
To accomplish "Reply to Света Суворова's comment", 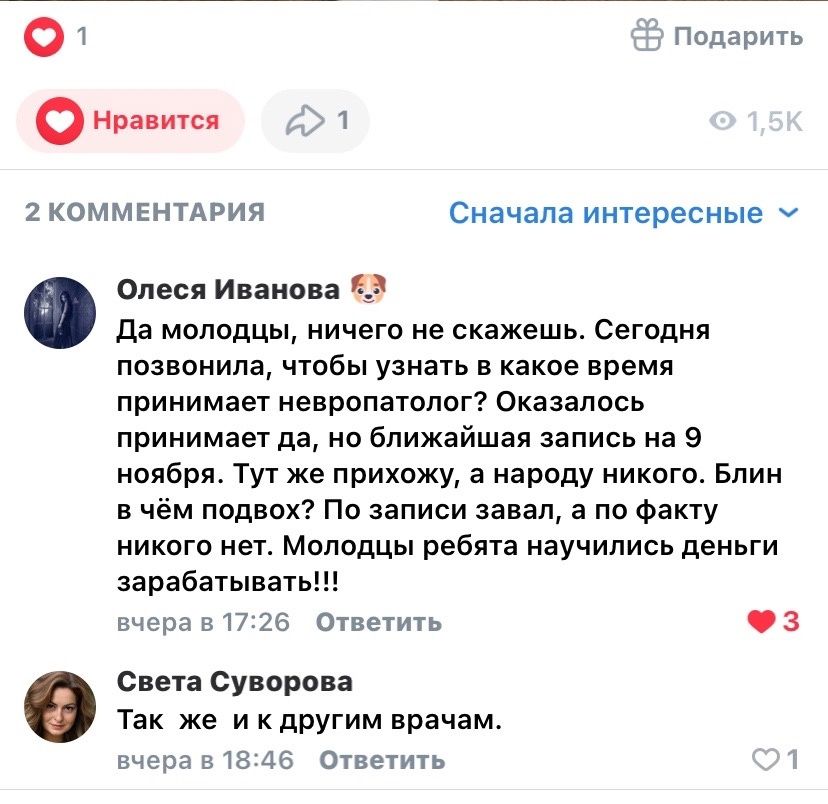I will 381,760.
